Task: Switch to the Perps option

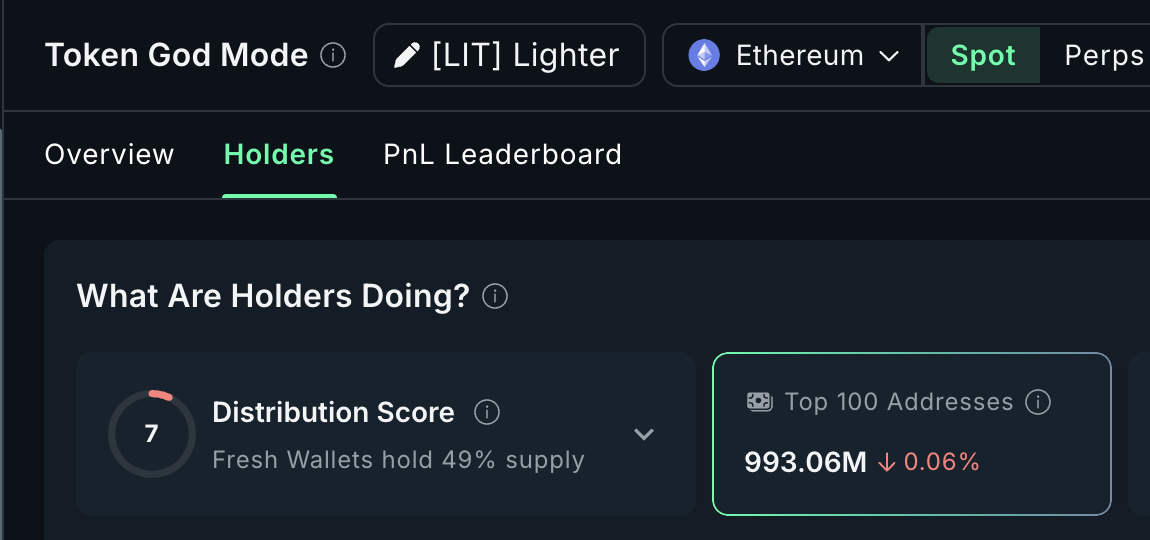Action: tap(1103, 55)
